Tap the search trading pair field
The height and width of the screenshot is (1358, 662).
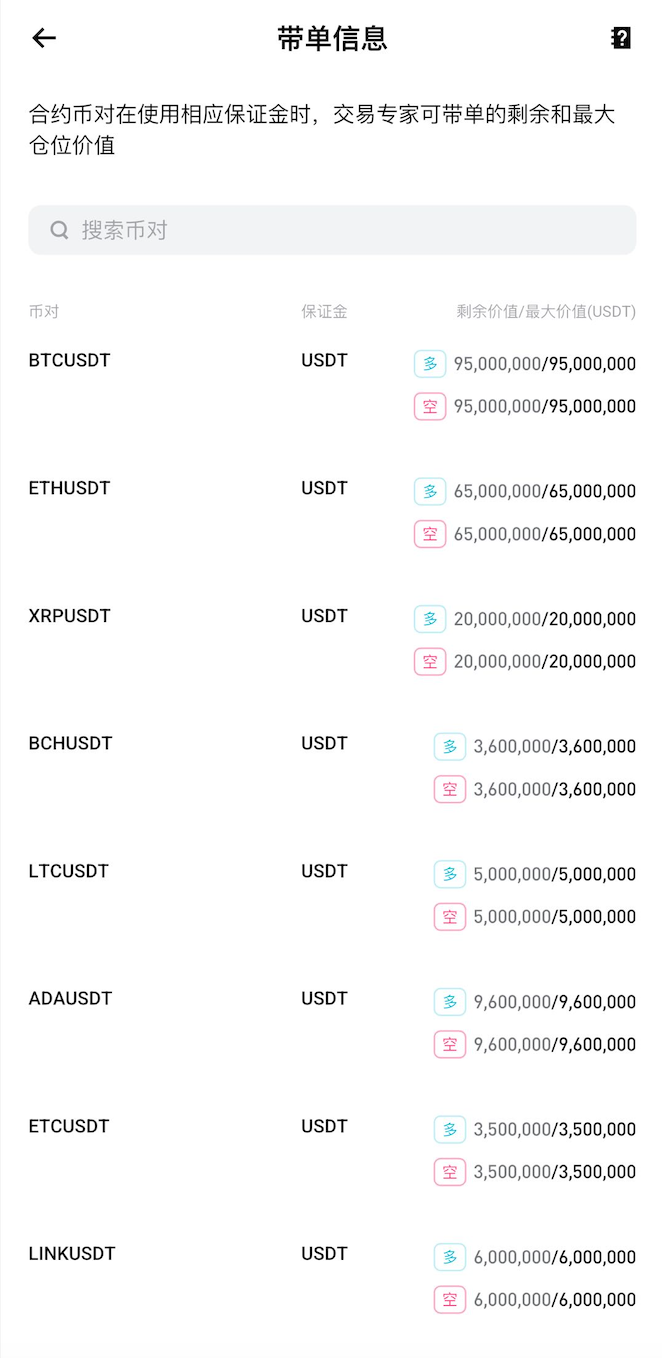coord(332,230)
